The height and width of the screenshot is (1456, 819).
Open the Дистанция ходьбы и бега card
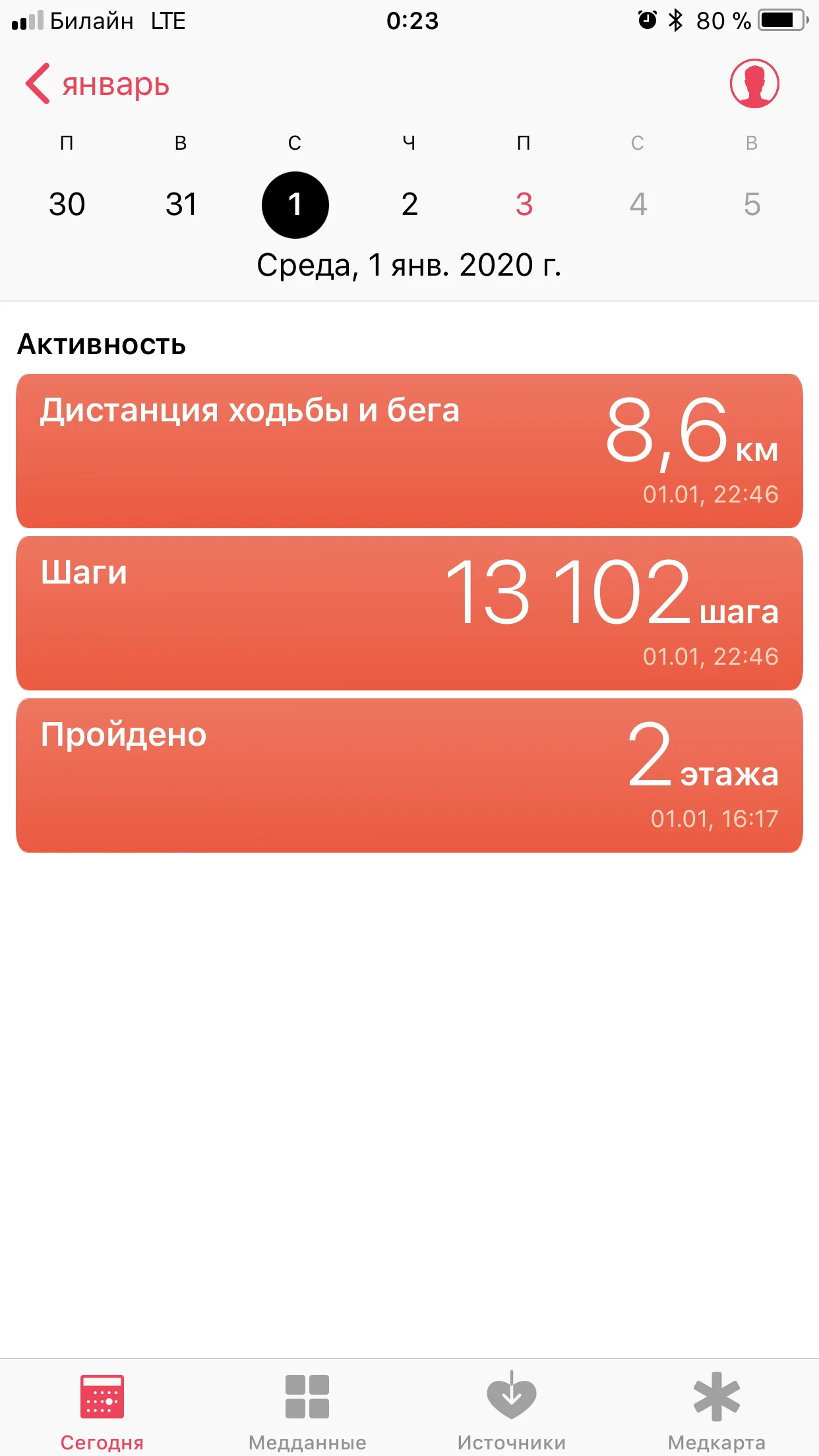pyautogui.click(x=409, y=451)
